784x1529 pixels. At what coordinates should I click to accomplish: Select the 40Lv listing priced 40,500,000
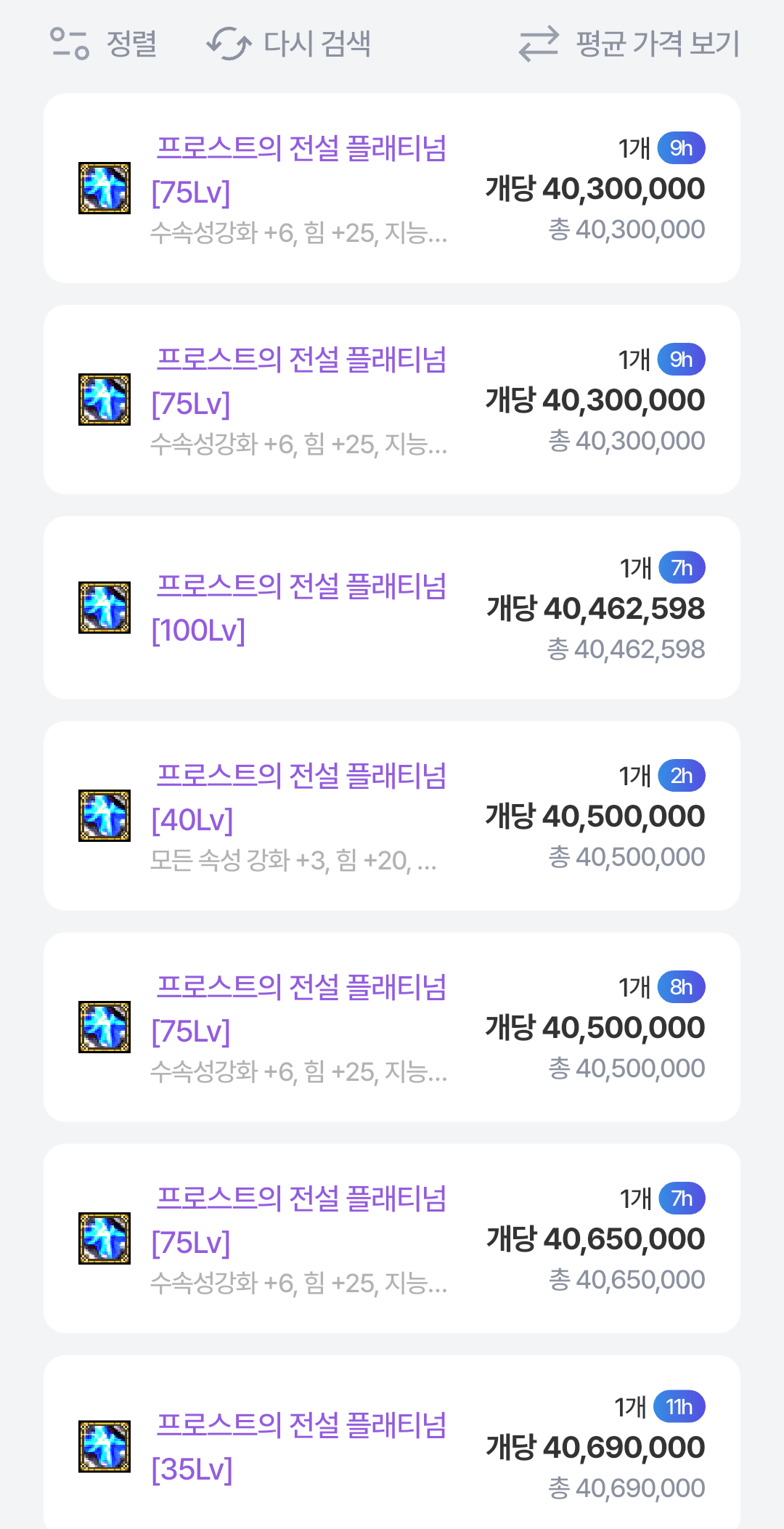coord(392,816)
